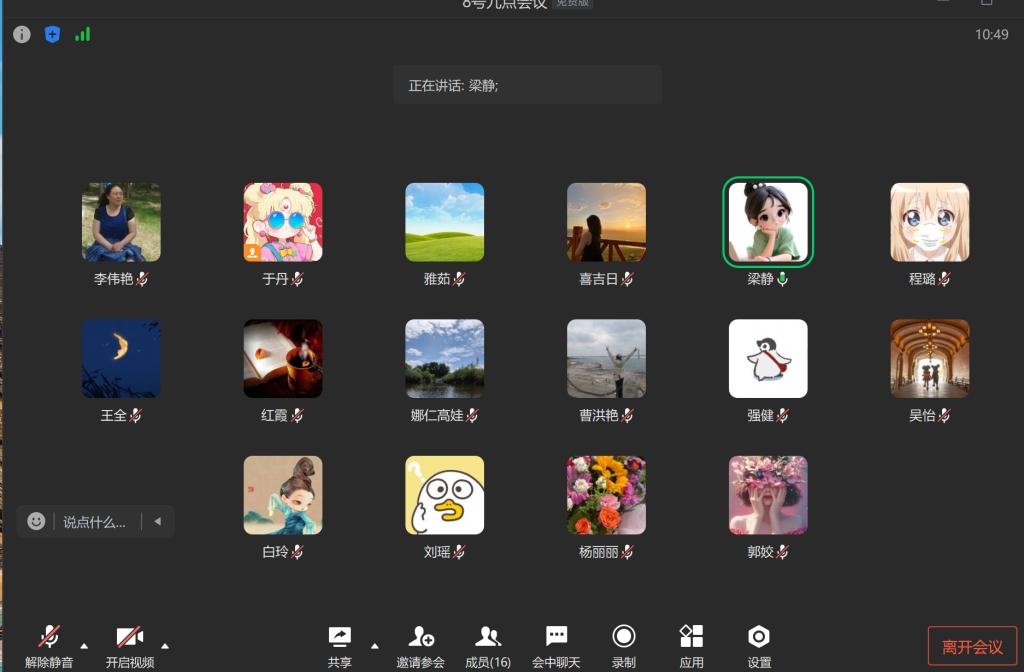
Task: Open the blue security shield icon
Action: (x=52, y=35)
